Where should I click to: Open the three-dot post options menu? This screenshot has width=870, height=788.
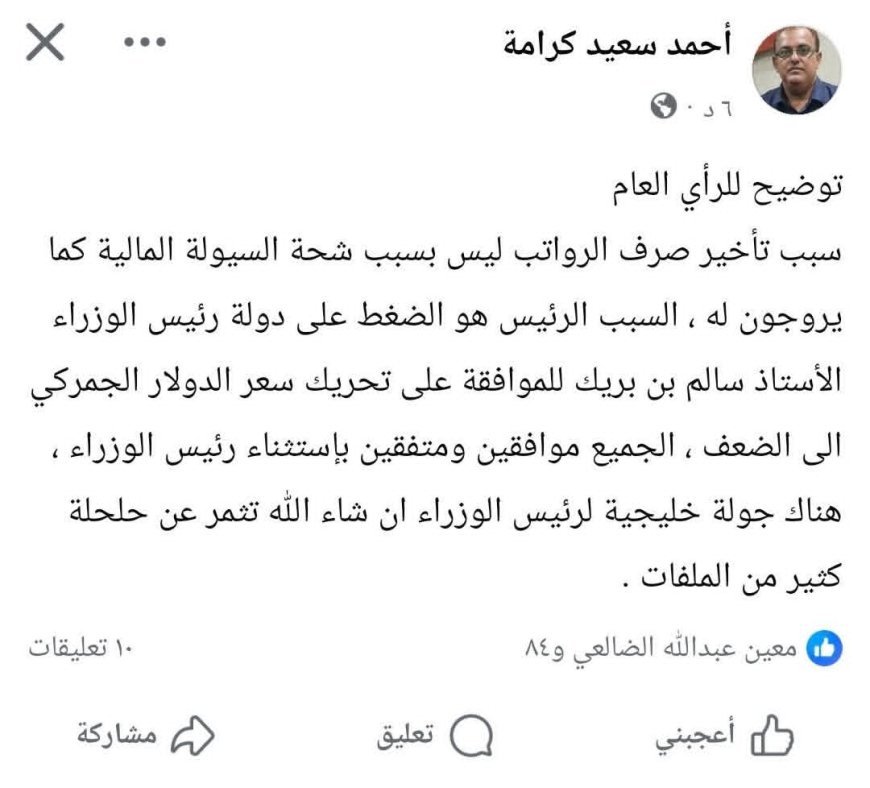144,43
